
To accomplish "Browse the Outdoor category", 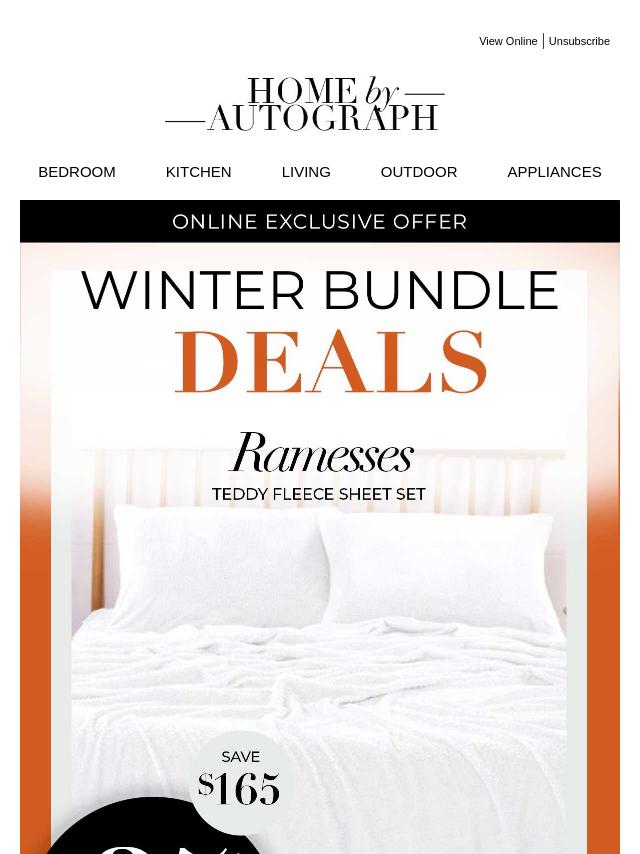I will click(x=418, y=172).
